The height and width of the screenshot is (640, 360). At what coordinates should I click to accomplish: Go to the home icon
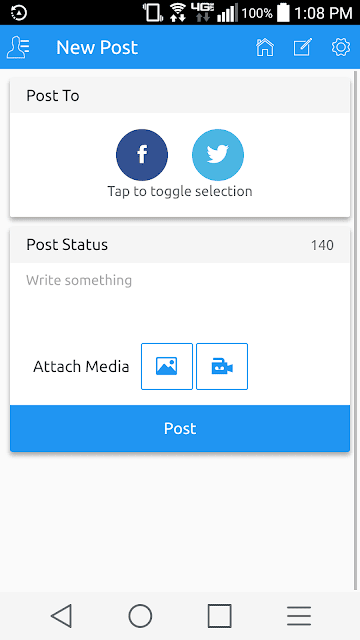[x=264, y=47]
